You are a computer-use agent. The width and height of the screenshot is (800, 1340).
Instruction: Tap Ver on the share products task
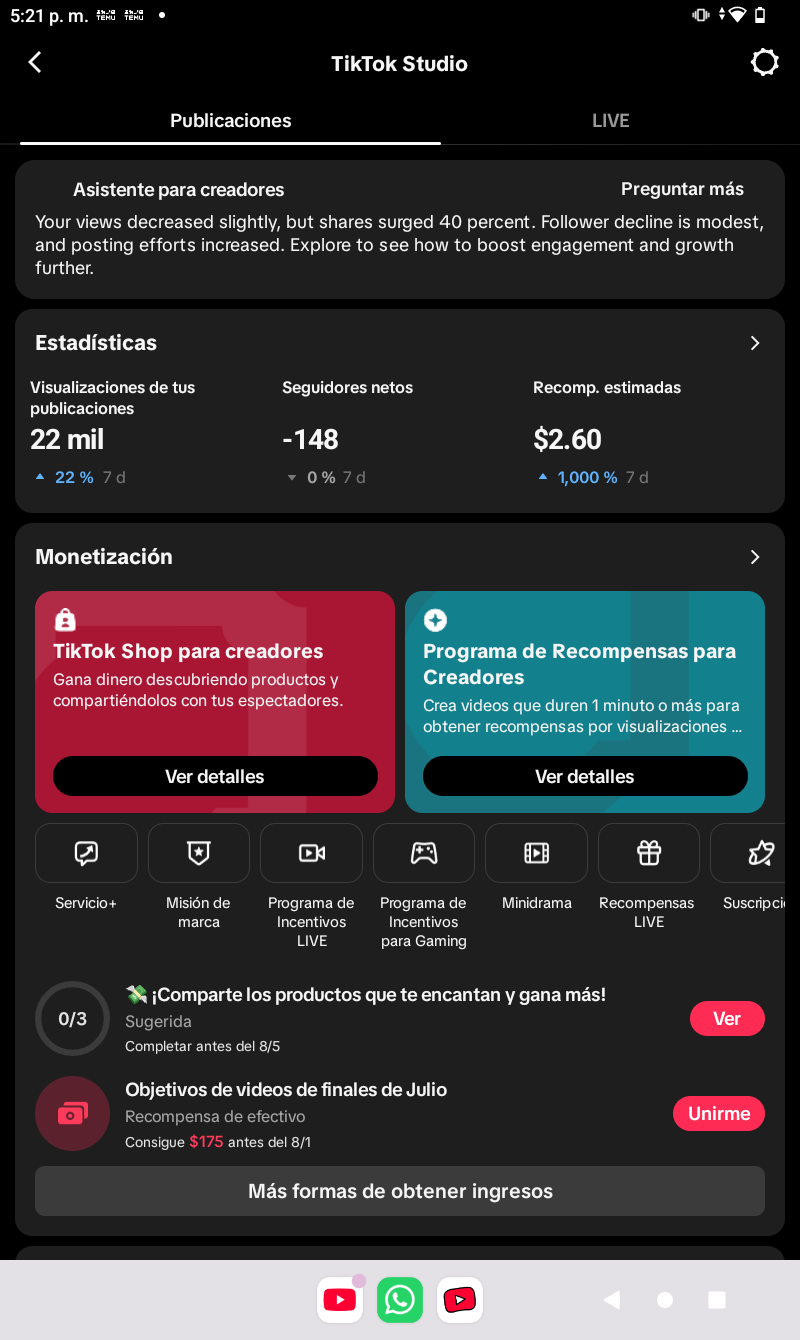727,1019
